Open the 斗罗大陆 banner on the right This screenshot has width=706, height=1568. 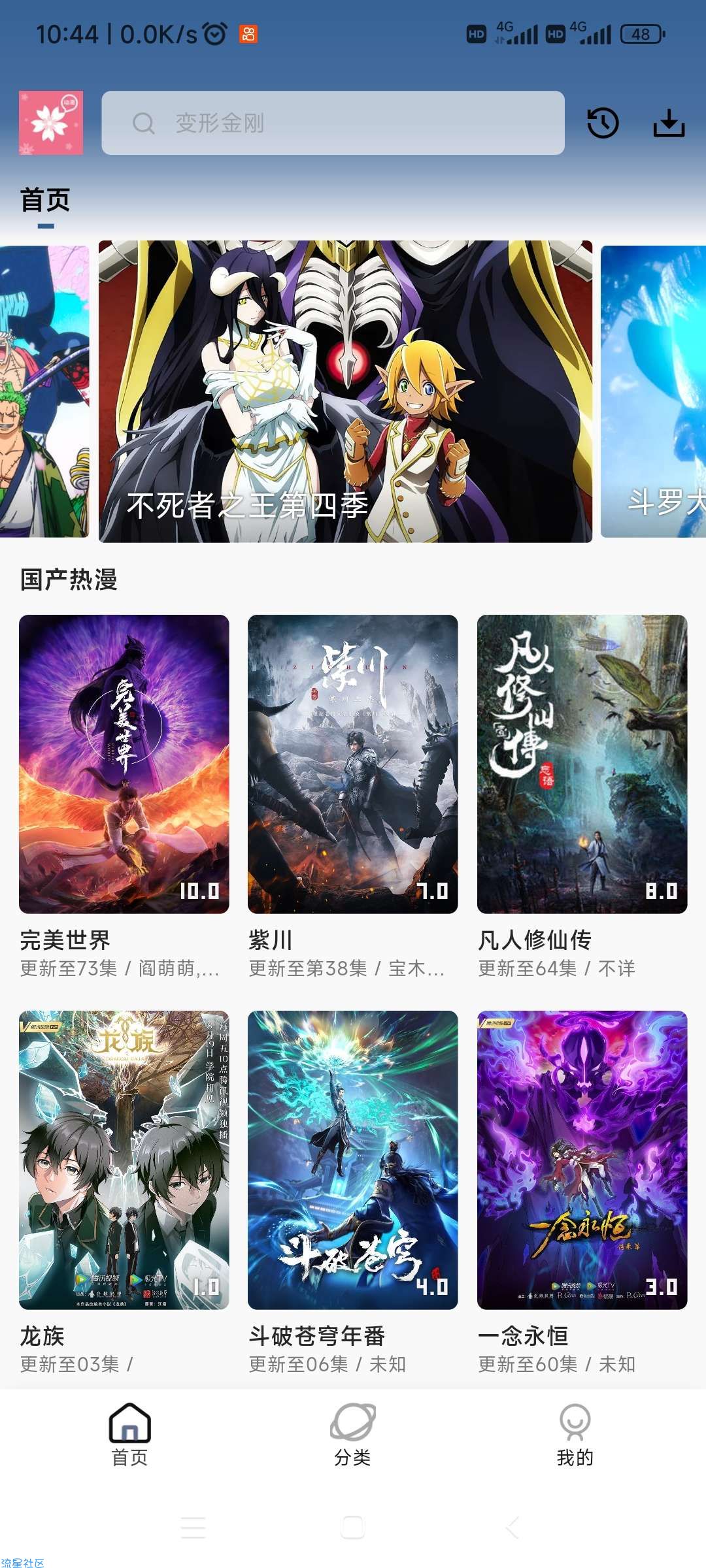[x=654, y=391]
